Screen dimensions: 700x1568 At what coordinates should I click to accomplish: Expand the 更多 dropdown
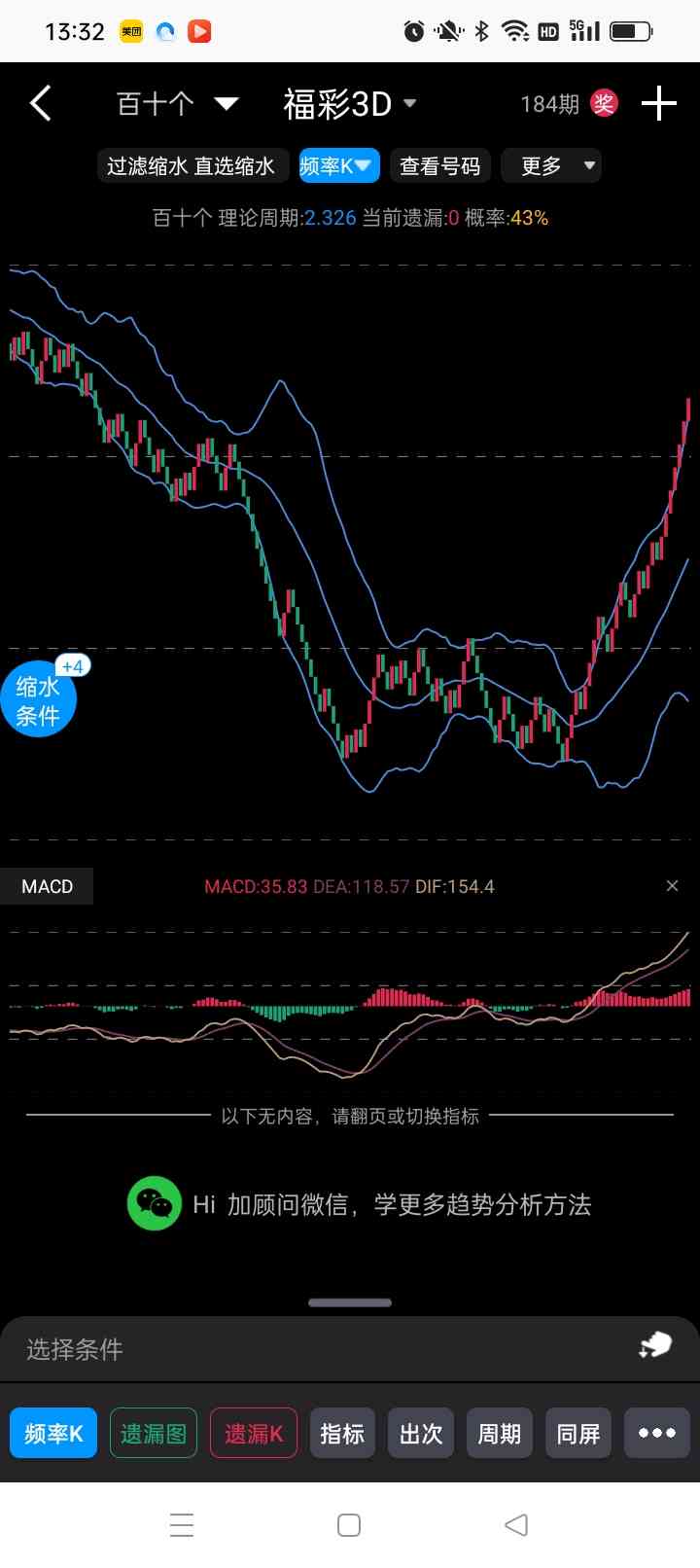[551, 165]
